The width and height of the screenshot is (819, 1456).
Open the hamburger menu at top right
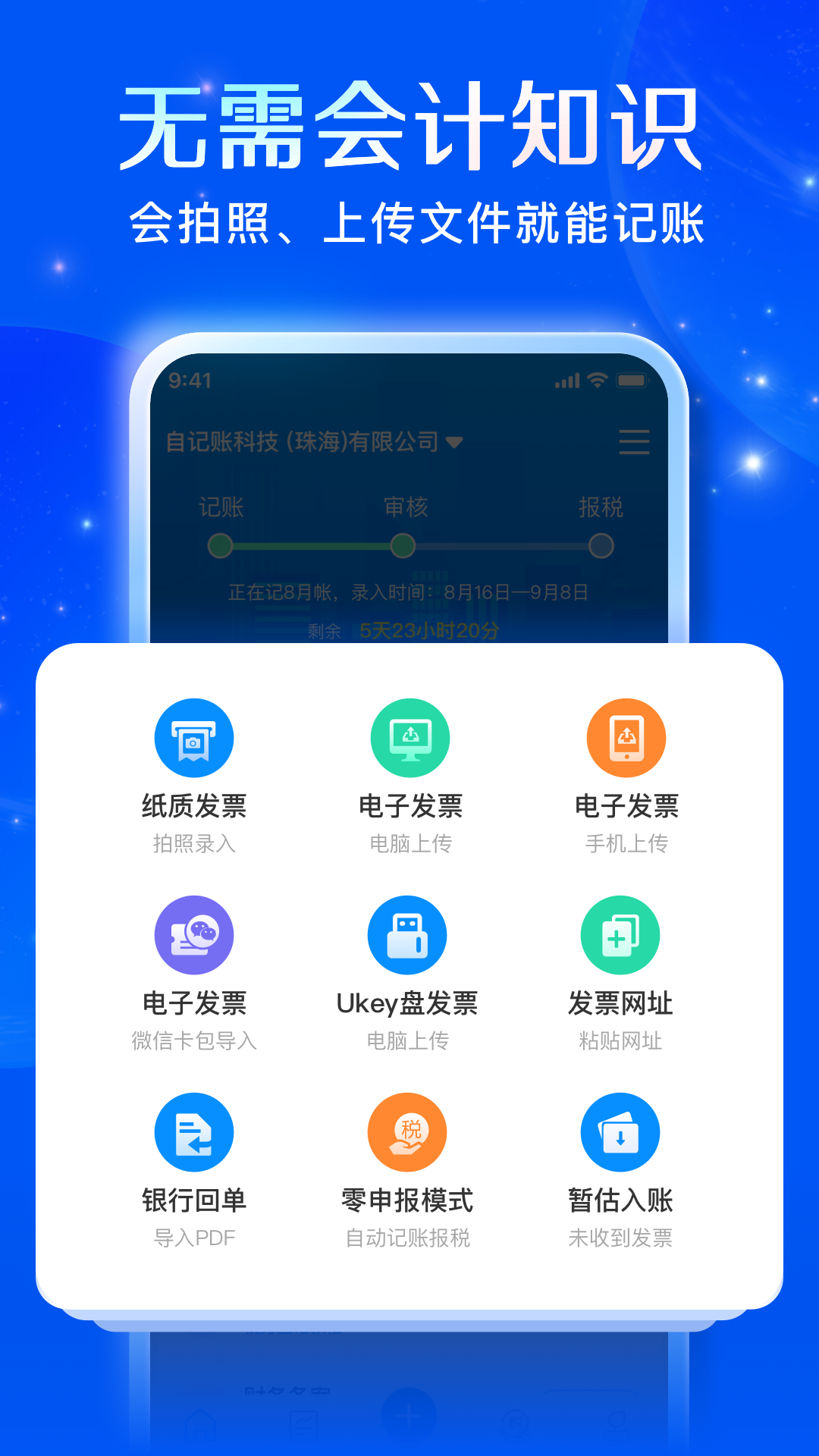click(634, 441)
